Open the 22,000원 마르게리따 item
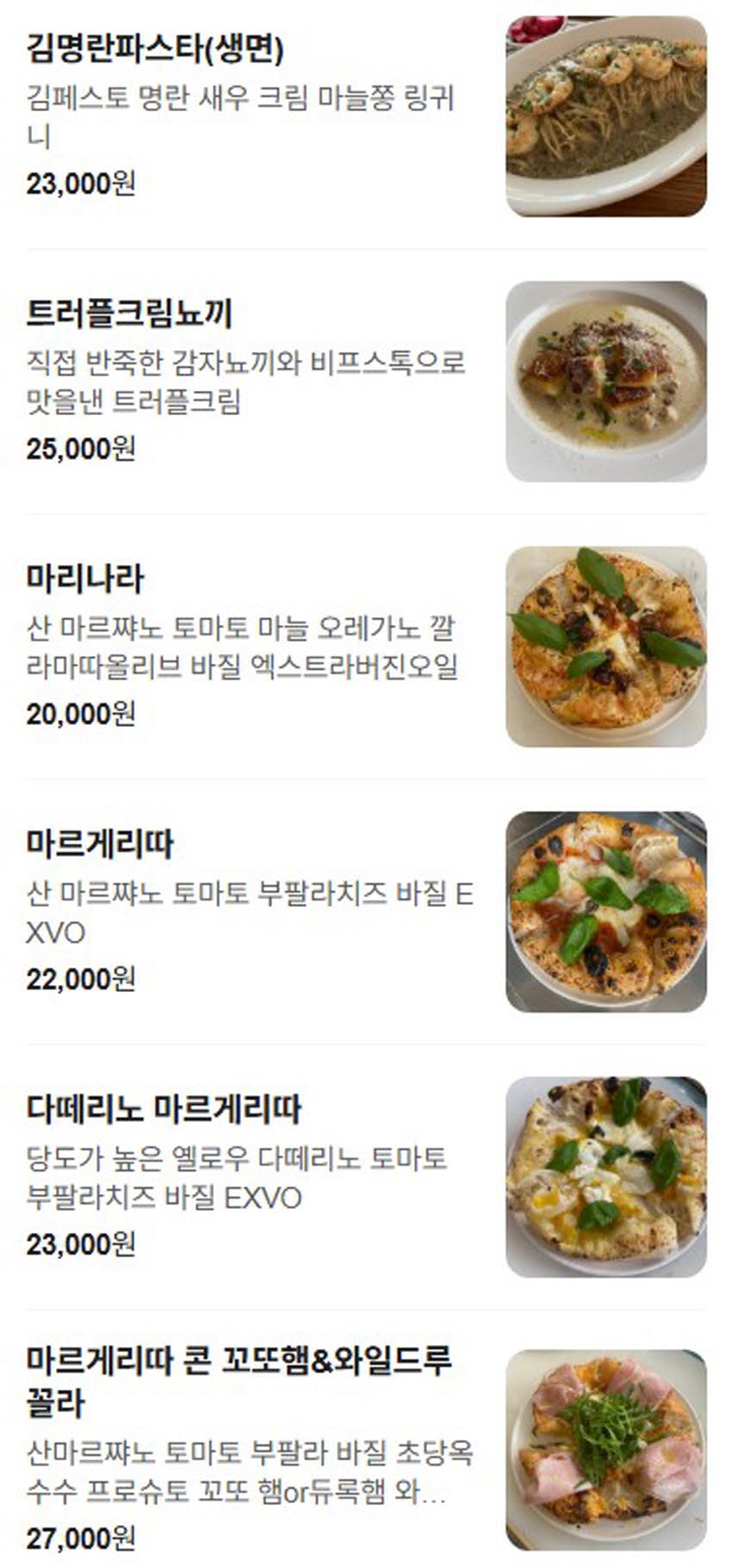The width and height of the screenshot is (732, 1568). coord(100,844)
